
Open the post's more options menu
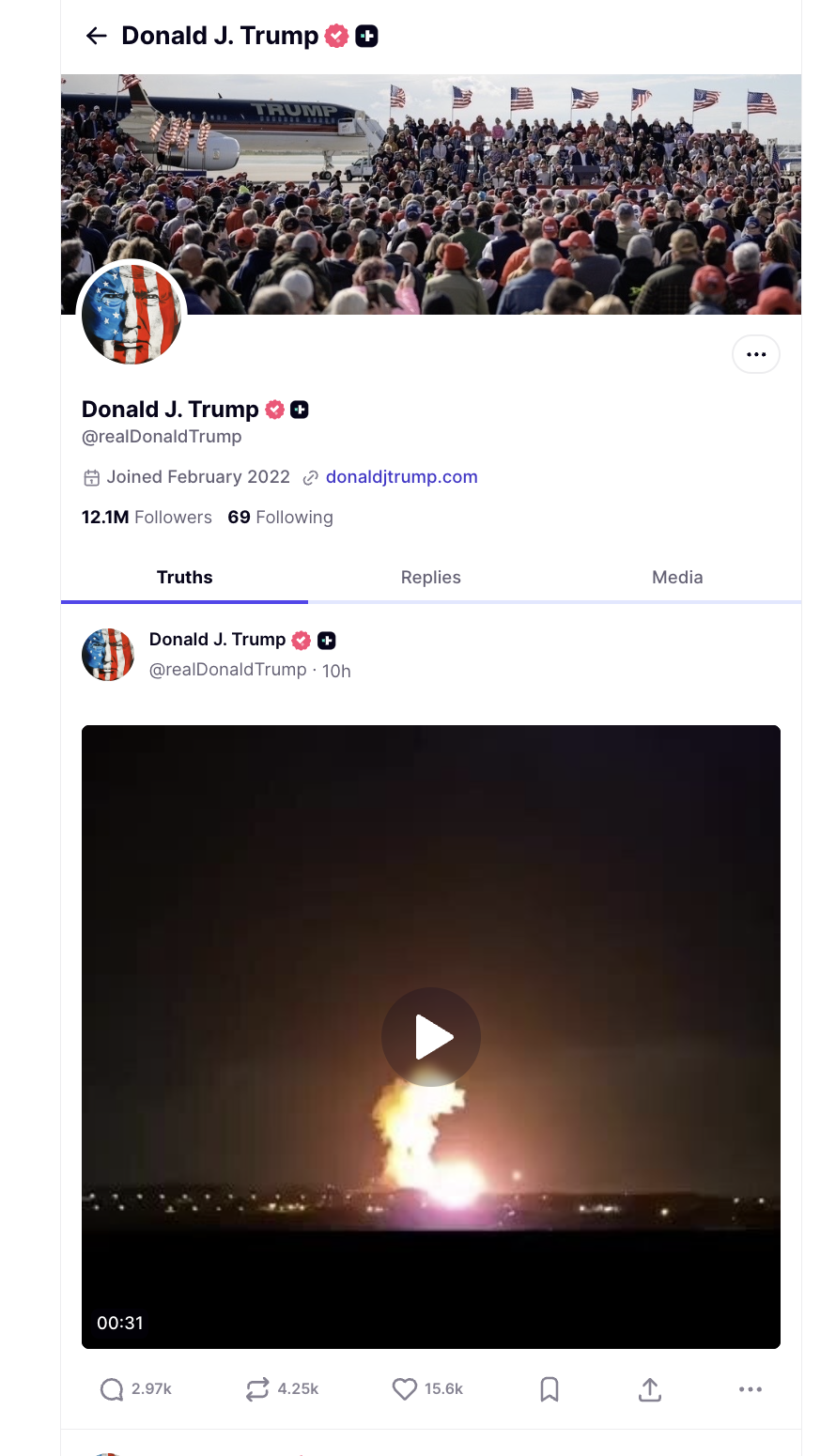[751, 1389]
